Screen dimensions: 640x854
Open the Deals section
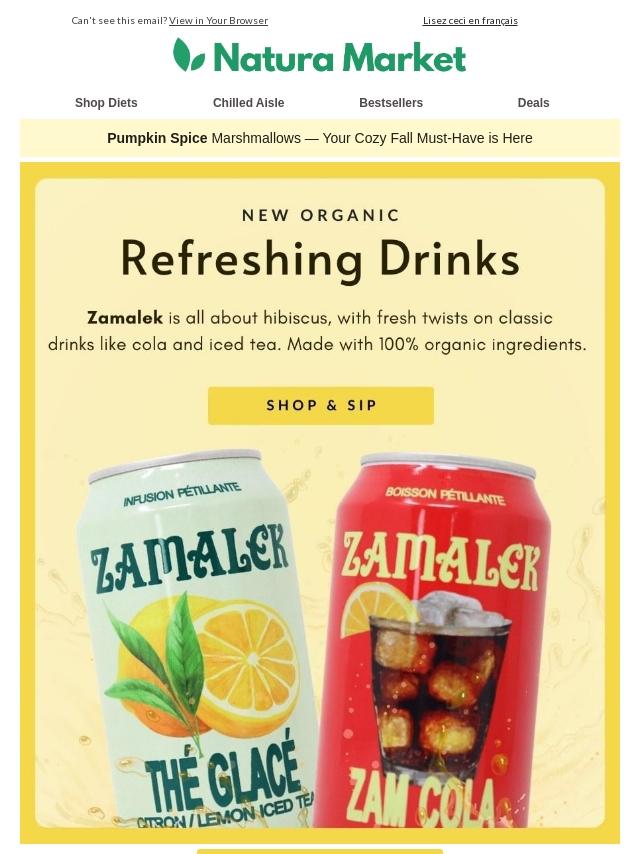click(533, 103)
